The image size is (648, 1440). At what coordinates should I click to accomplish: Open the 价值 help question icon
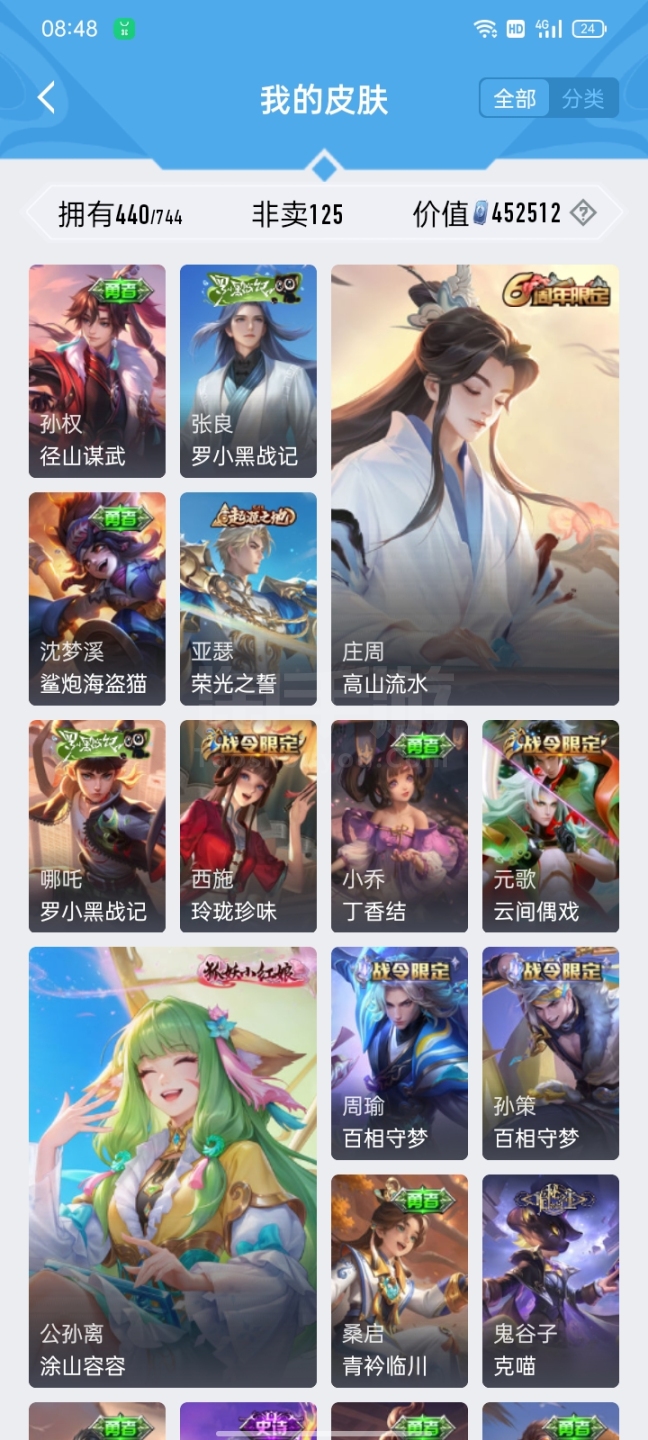coord(583,213)
